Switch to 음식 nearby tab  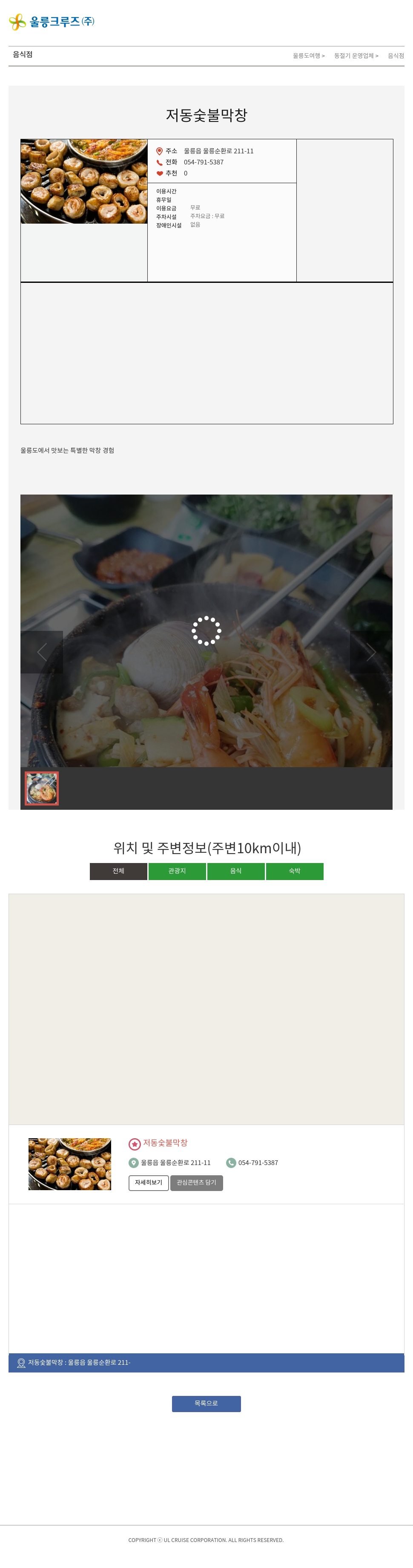coord(236,871)
